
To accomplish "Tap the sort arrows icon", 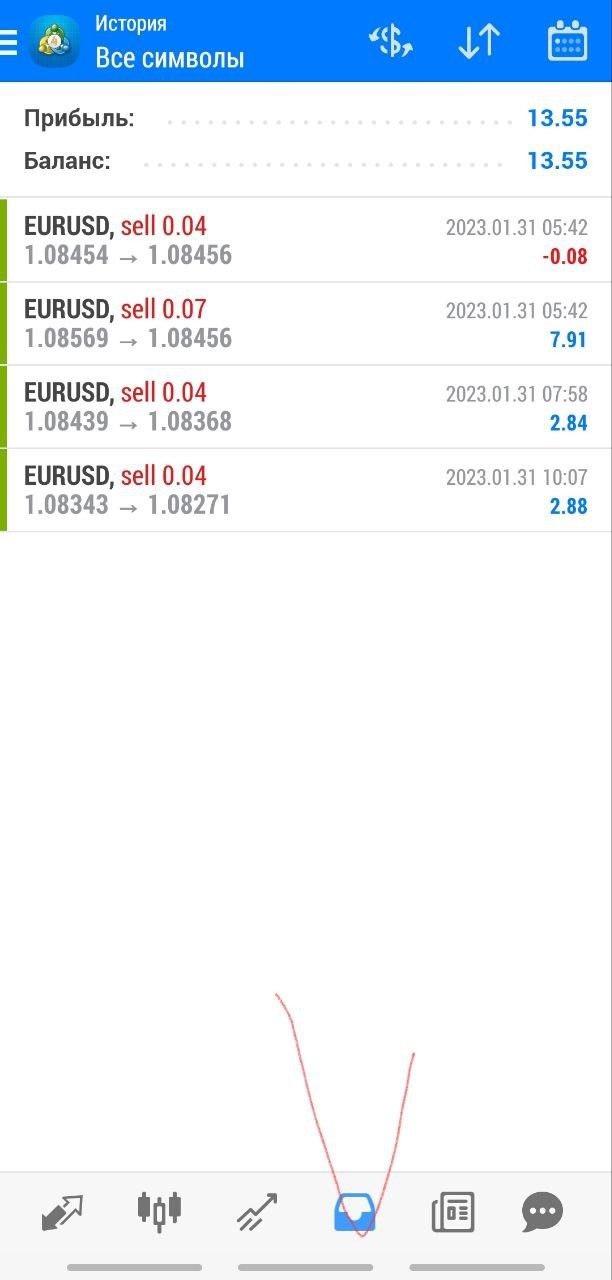I will [x=479, y=42].
